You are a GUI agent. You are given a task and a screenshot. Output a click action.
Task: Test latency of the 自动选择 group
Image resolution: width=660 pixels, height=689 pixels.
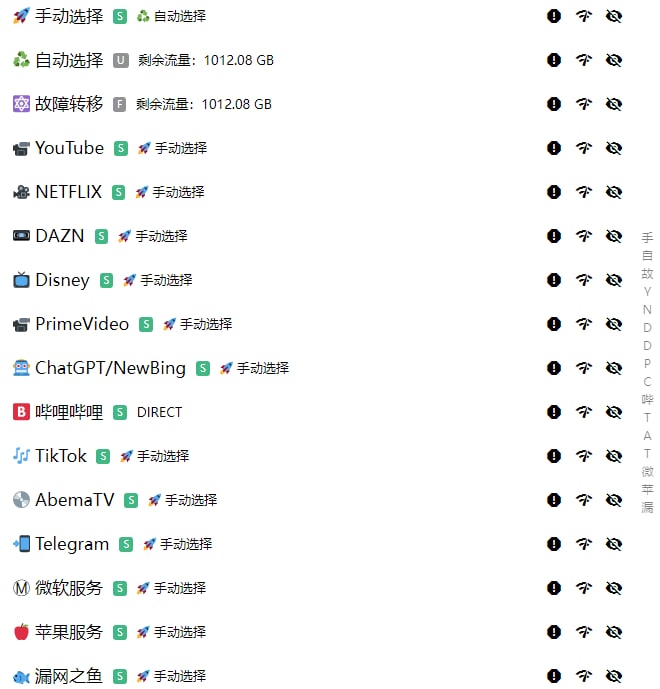584,60
